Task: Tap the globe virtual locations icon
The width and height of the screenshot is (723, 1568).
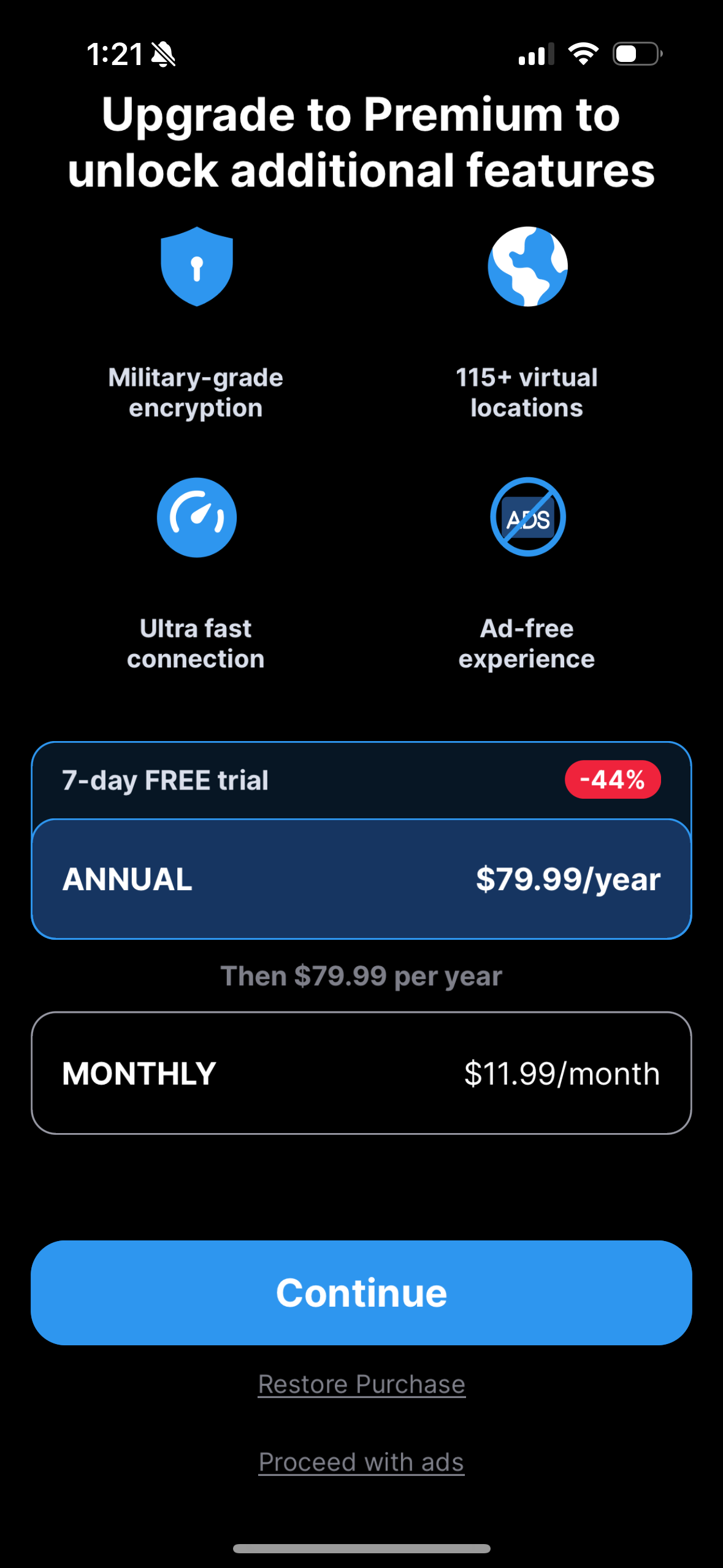Action: 527,266
